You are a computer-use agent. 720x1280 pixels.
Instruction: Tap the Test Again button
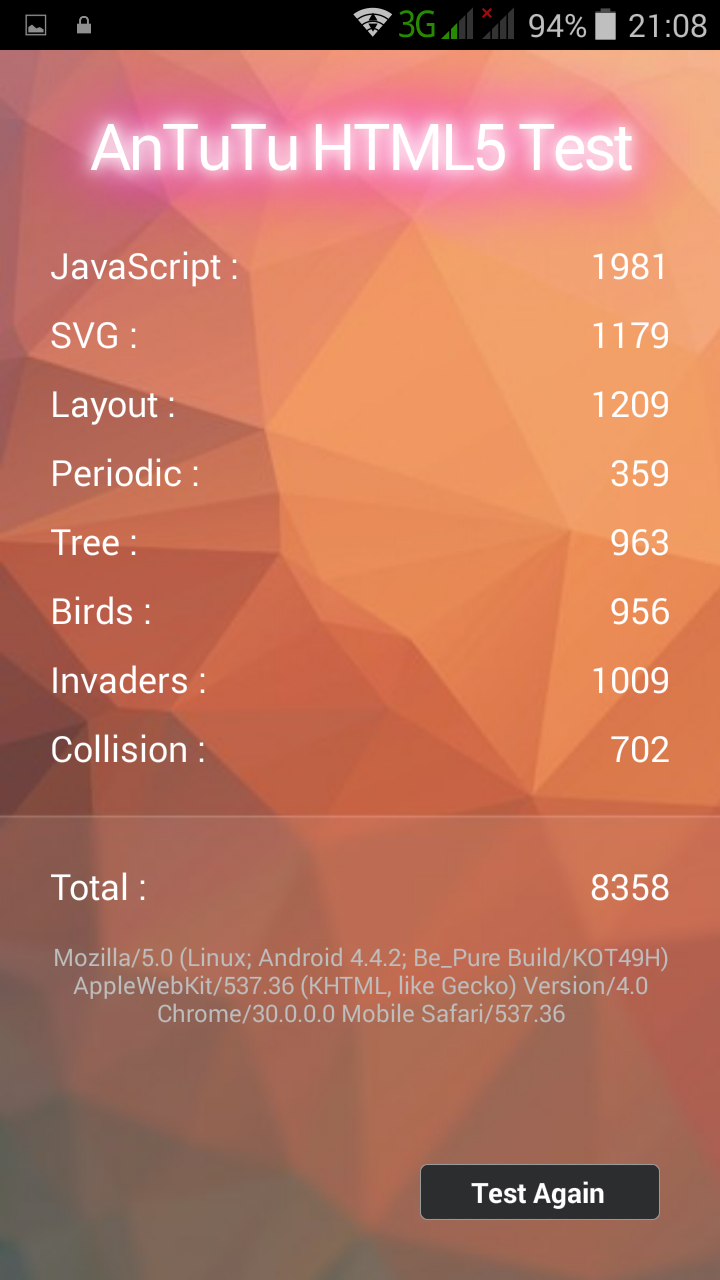point(539,1192)
